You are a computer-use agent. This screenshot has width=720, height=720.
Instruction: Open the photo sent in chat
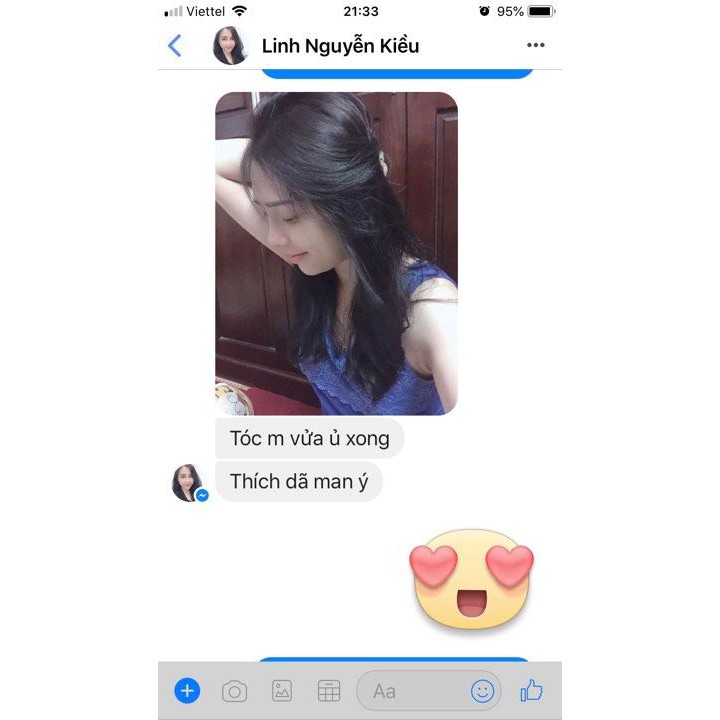[x=336, y=253]
